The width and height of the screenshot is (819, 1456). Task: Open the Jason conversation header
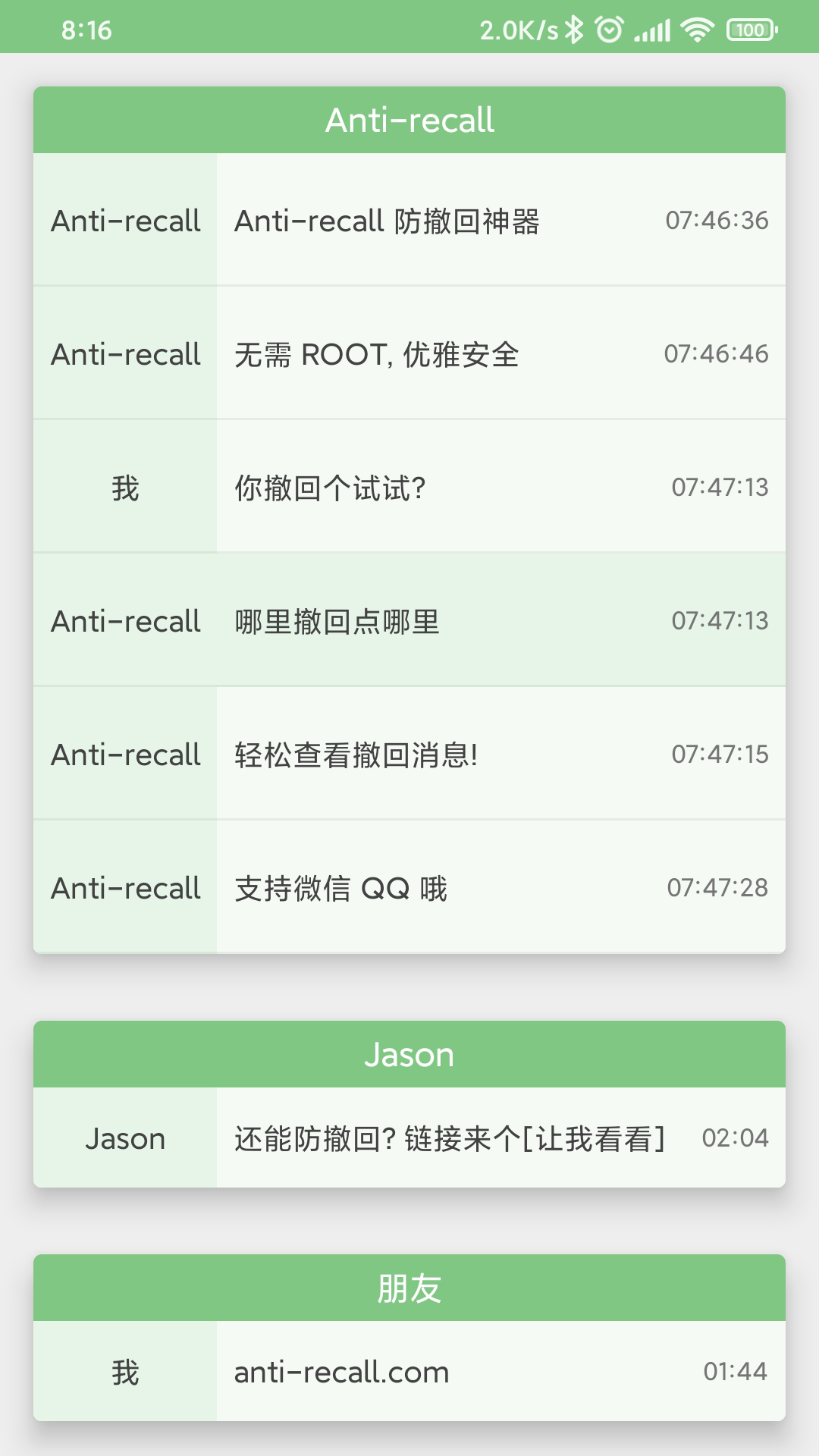click(x=409, y=1053)
